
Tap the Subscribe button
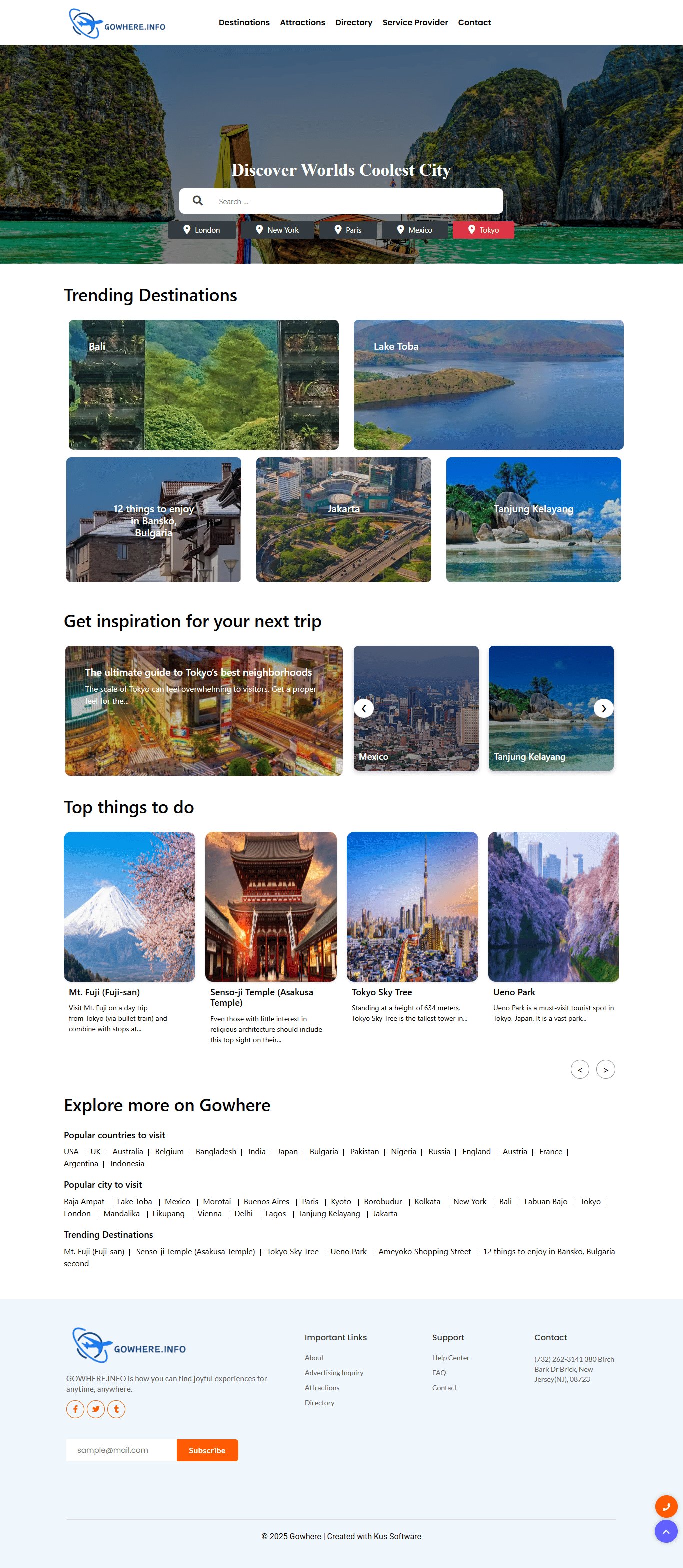click(207, 1450)
